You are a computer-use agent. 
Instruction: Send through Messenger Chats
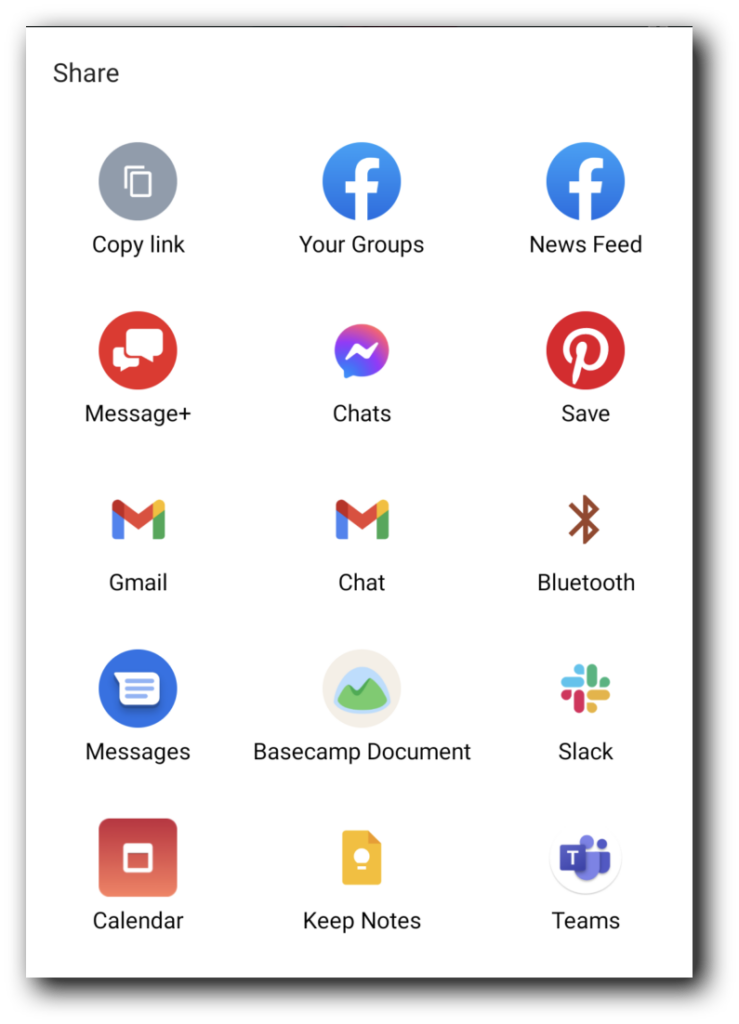(x=361, y=351)
